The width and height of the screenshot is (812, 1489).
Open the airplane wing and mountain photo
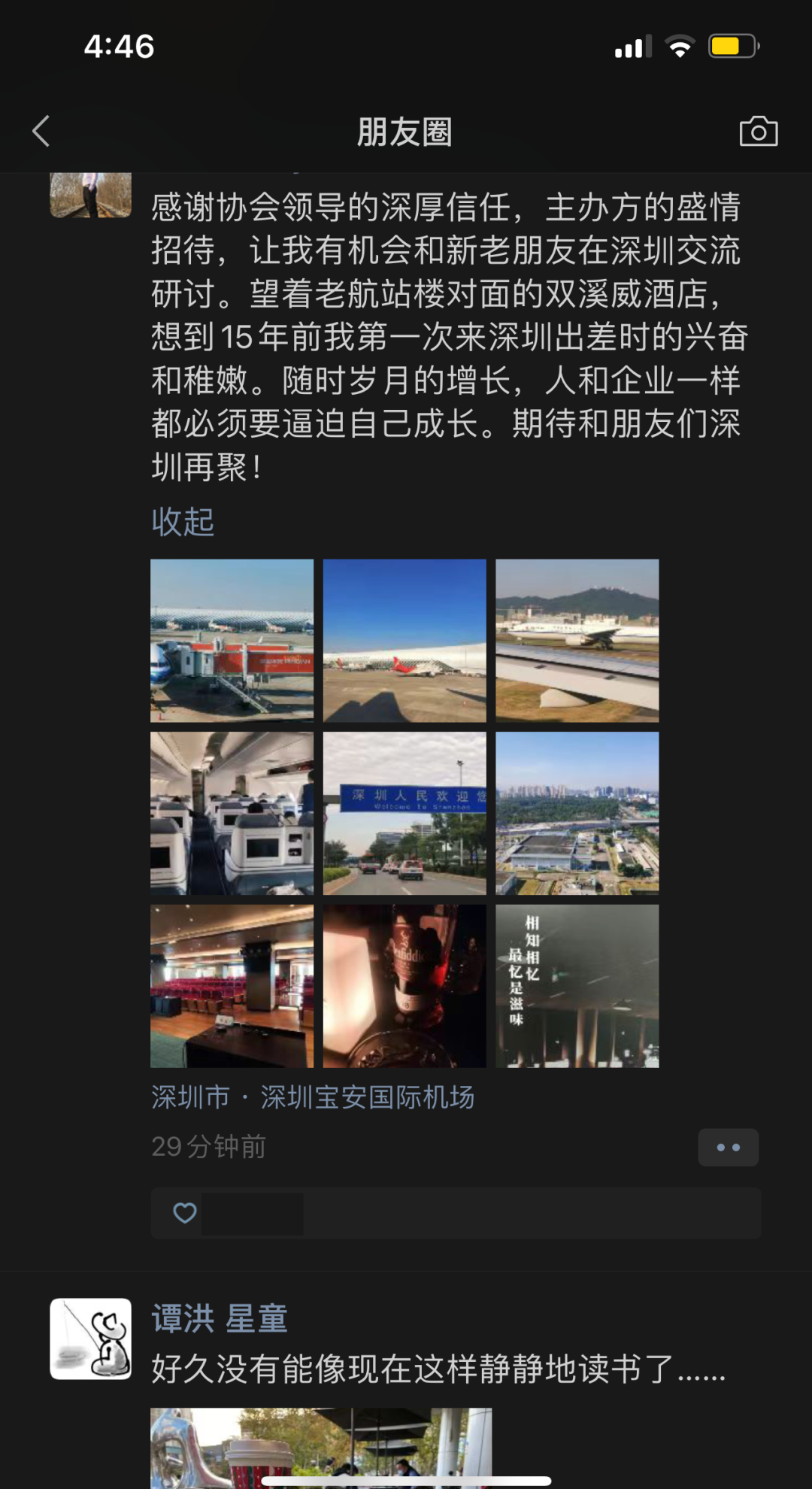click(x=577, y=640)
